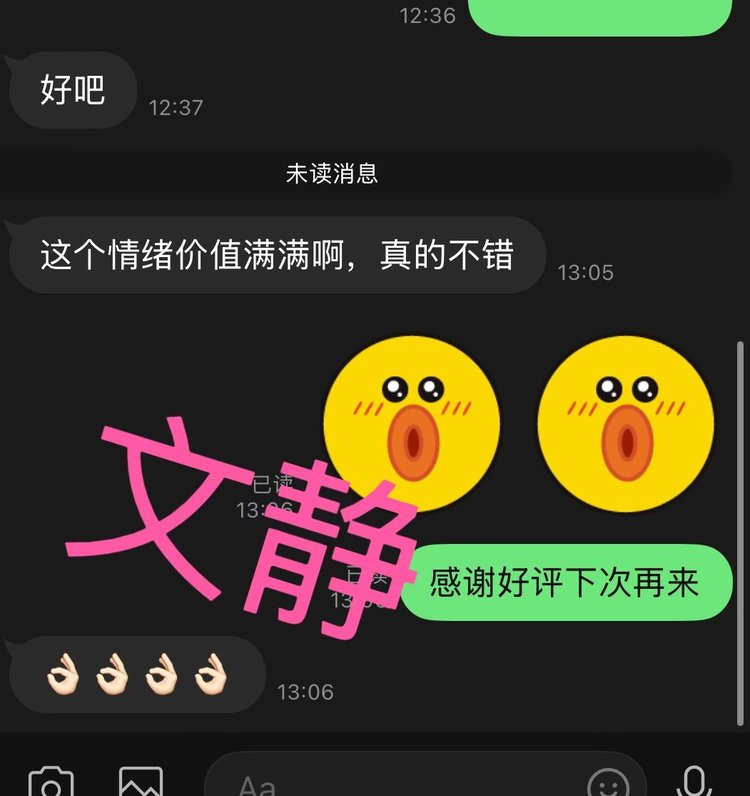Start a voice message with microphone
The image size is (750, 796).
pos(694,782)
